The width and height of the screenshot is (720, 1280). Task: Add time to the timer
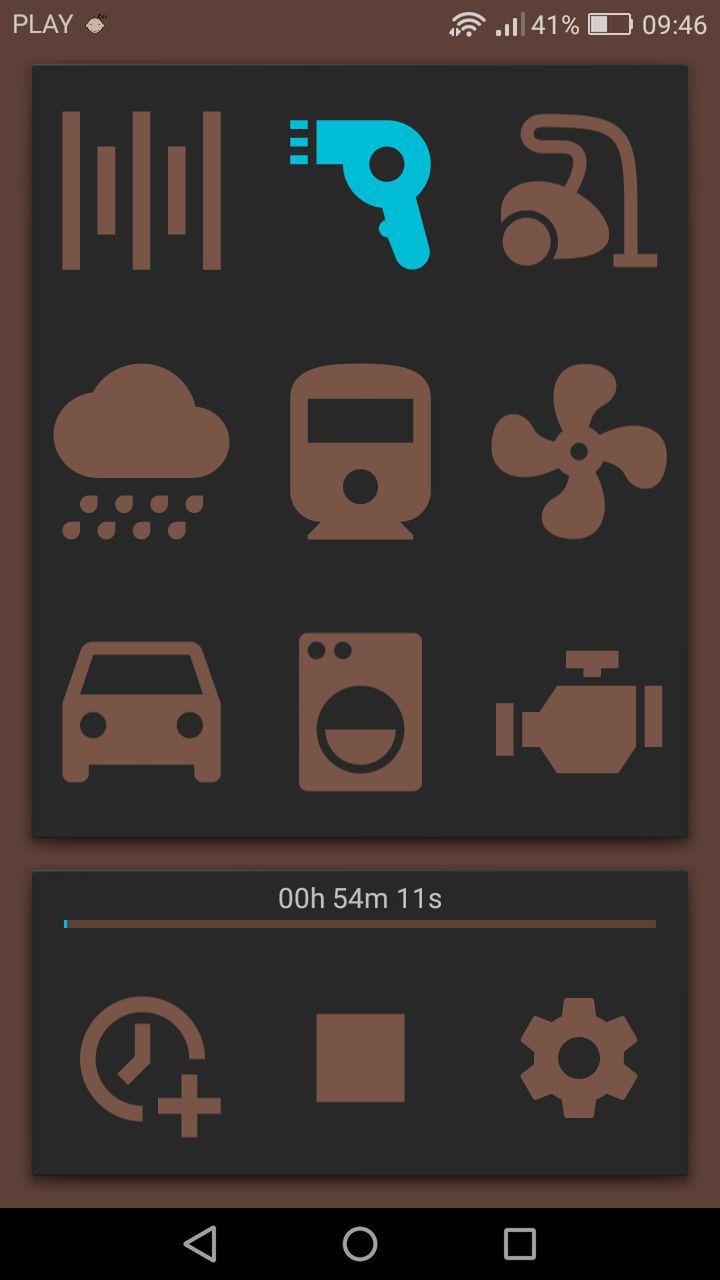coord(150,1066)
